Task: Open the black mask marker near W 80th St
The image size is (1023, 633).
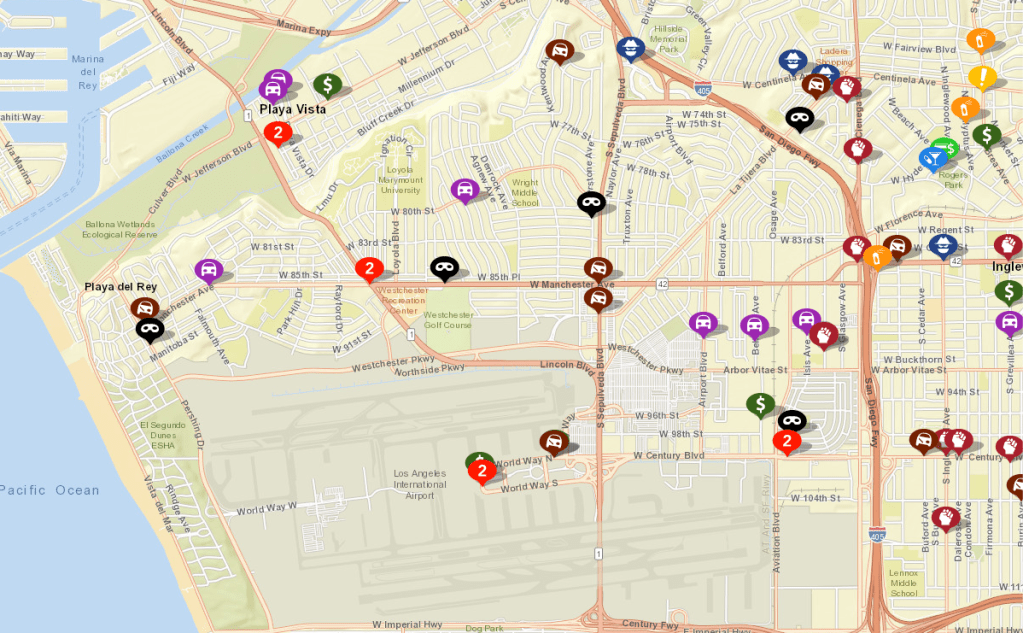Action: tap(591, 203)
